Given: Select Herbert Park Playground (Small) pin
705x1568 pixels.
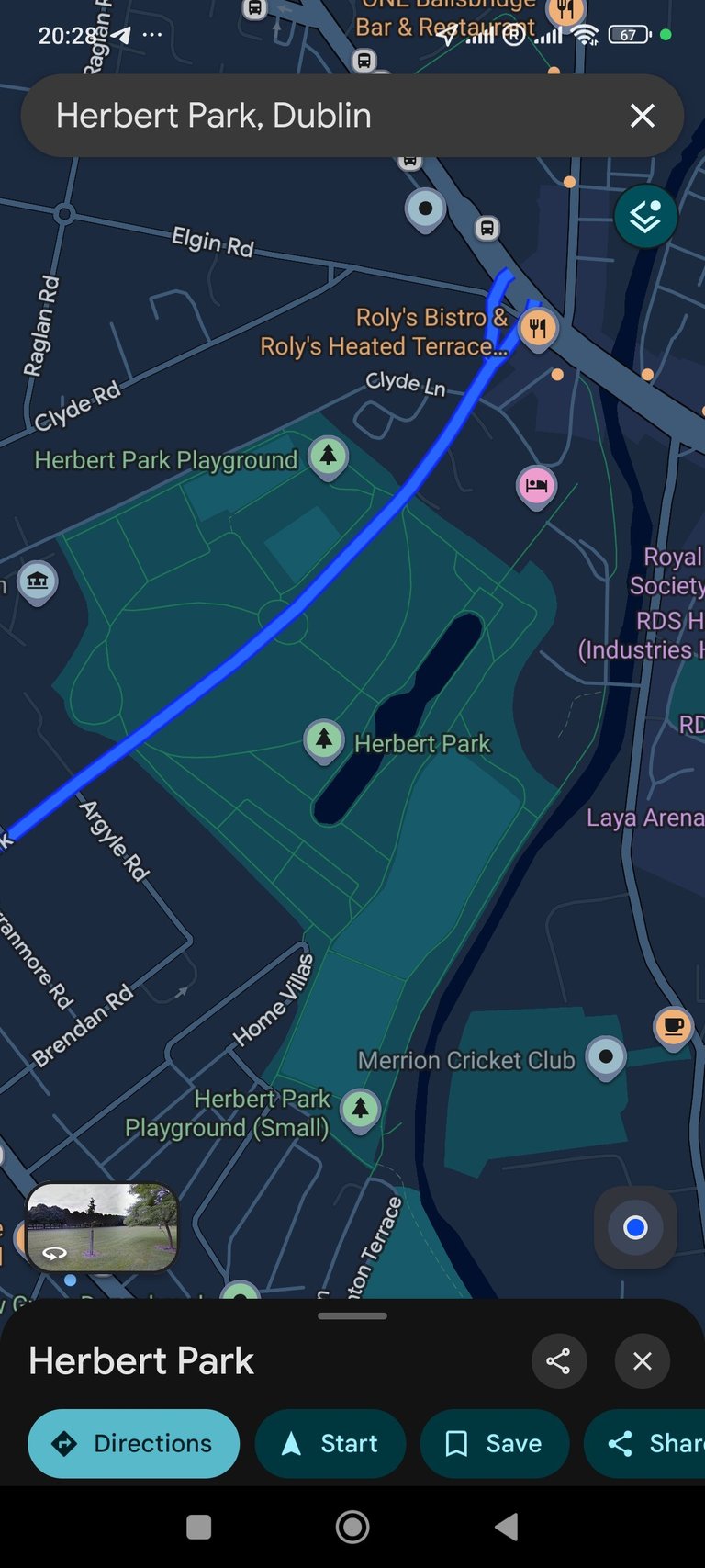Looking at the screenshot, I should click(x=361, y=1109).
